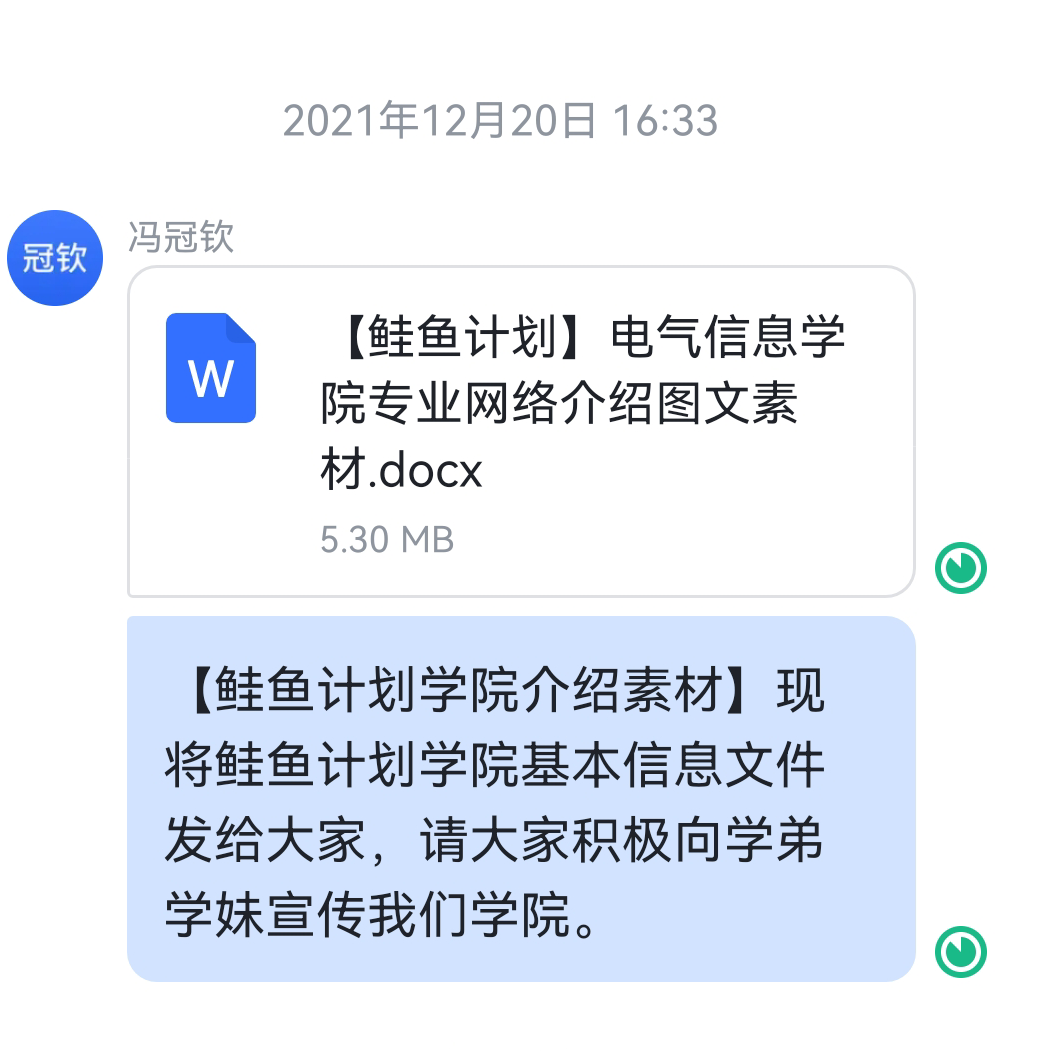This screenshot has height=1051, width=1038.
Task: Open the 鲑鱼计划 docx file attachment
Action: point(520,430)
